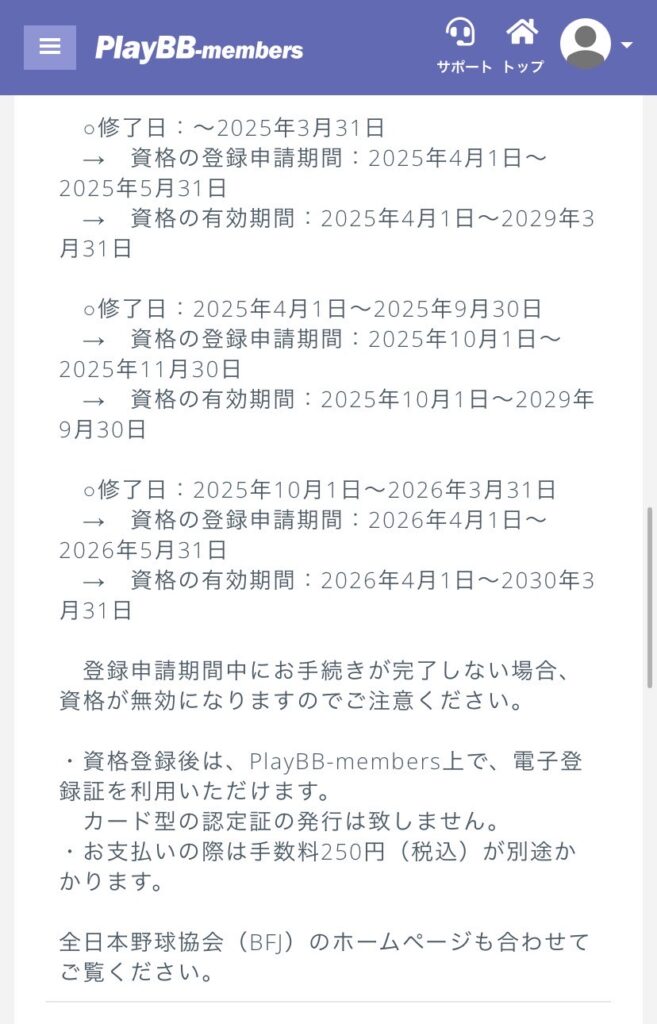Open the hamburger drawer menu
Screen dimensions: 657x1024
click(49, 47)
